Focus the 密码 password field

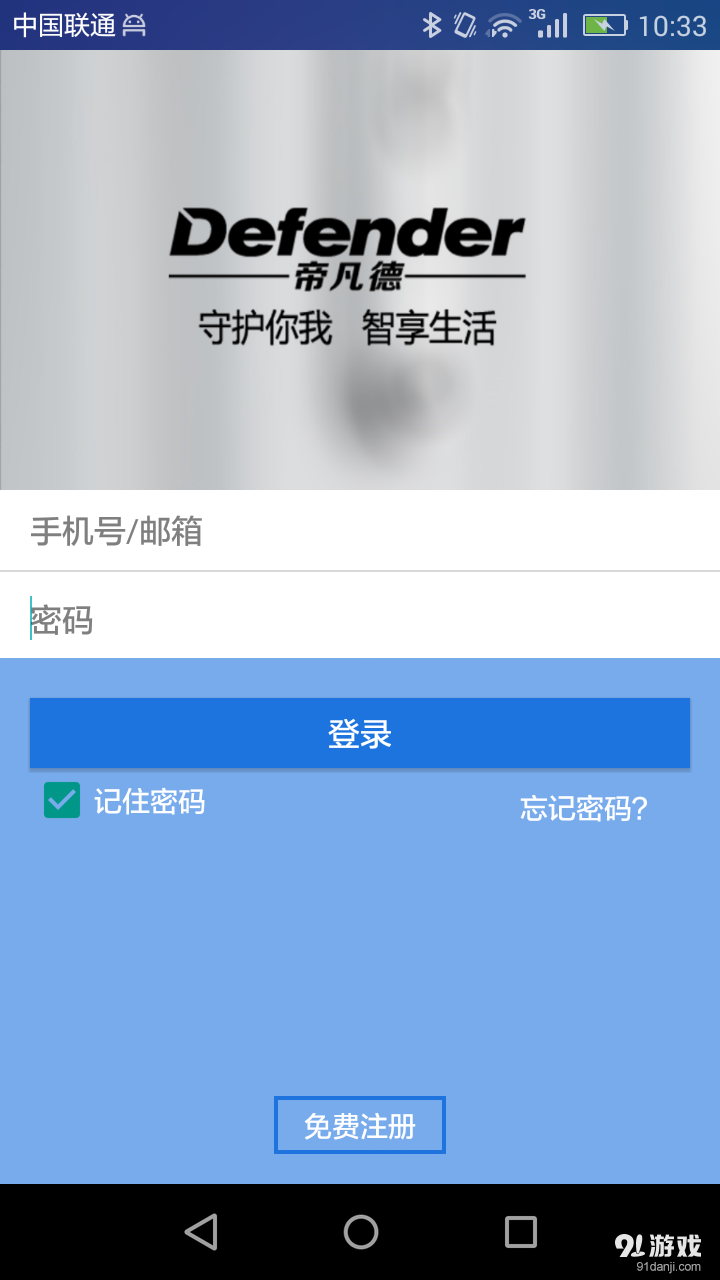pyautogui.click(x=360, y=620)
